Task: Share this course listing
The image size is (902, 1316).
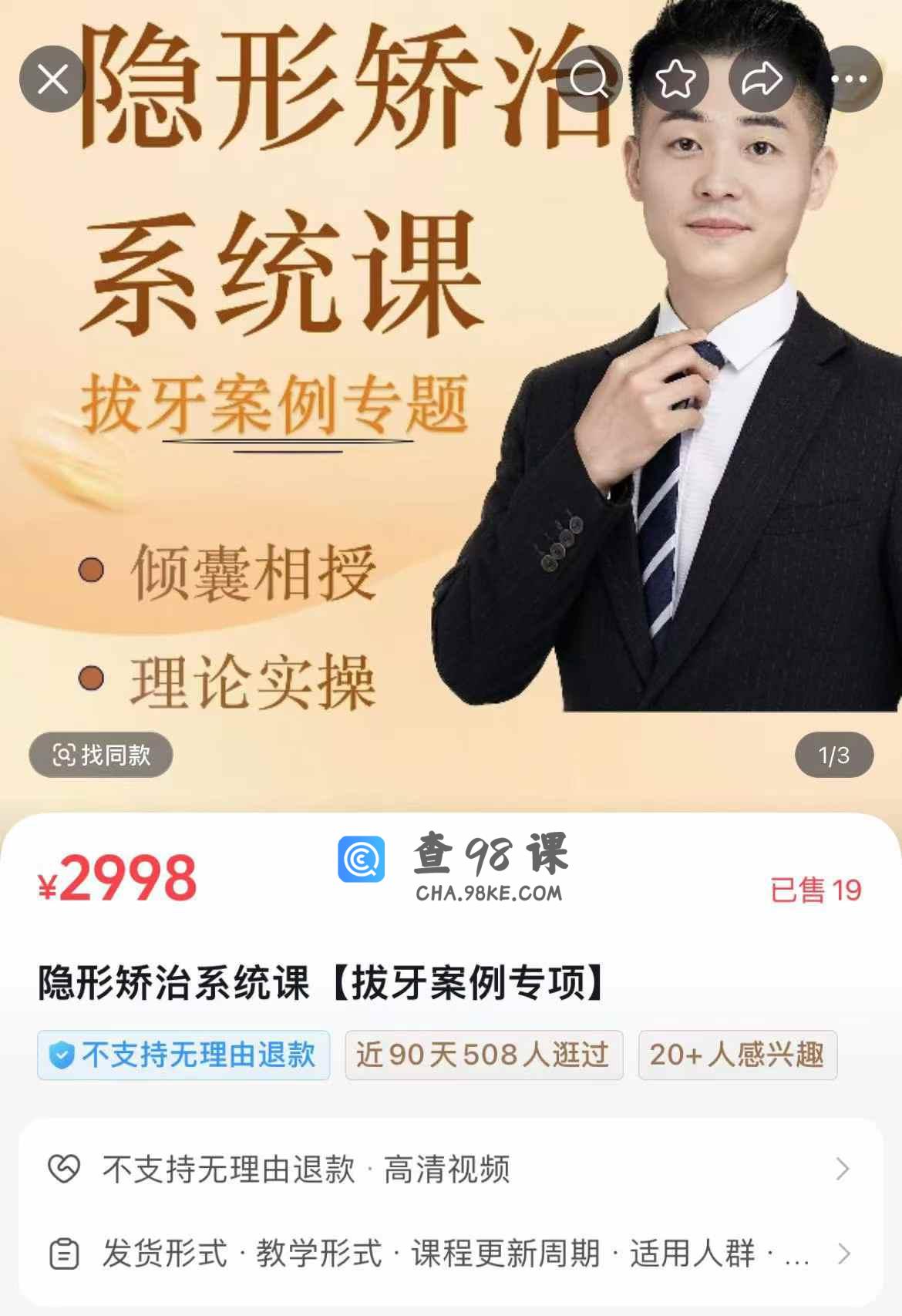Action: pos(762,79)
